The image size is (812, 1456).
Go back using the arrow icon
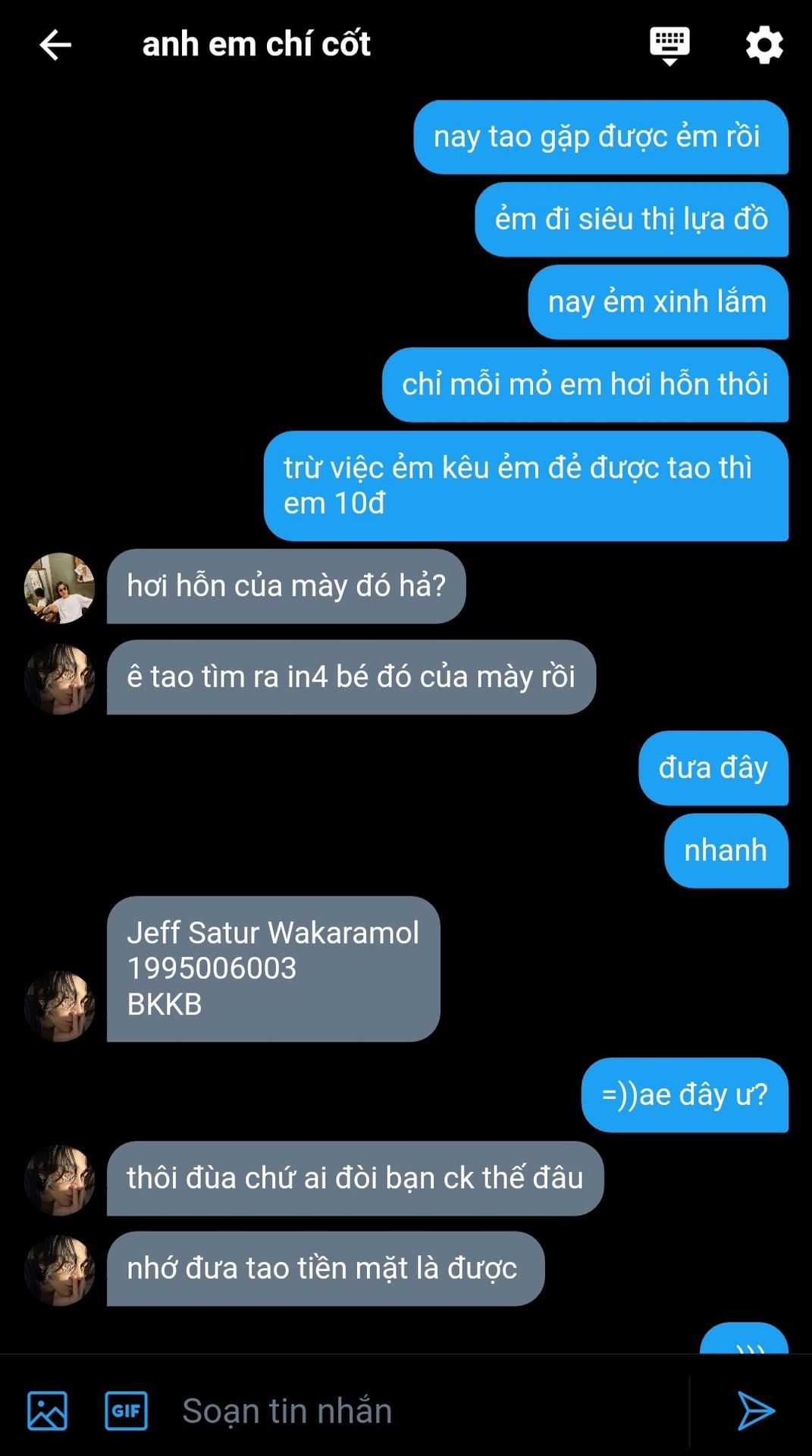tap(55, 45)
